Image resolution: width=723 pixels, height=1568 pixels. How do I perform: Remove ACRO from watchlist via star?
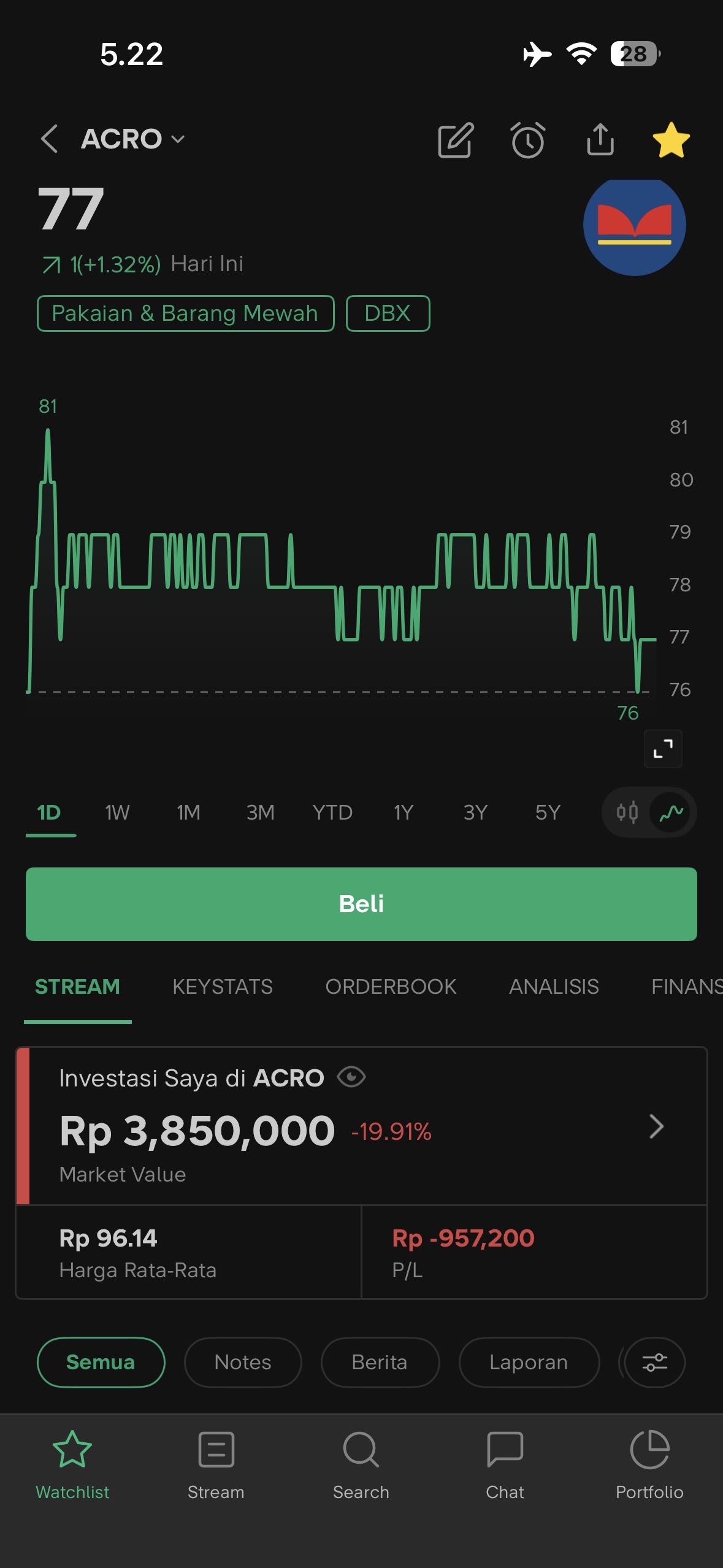[671, 140]
